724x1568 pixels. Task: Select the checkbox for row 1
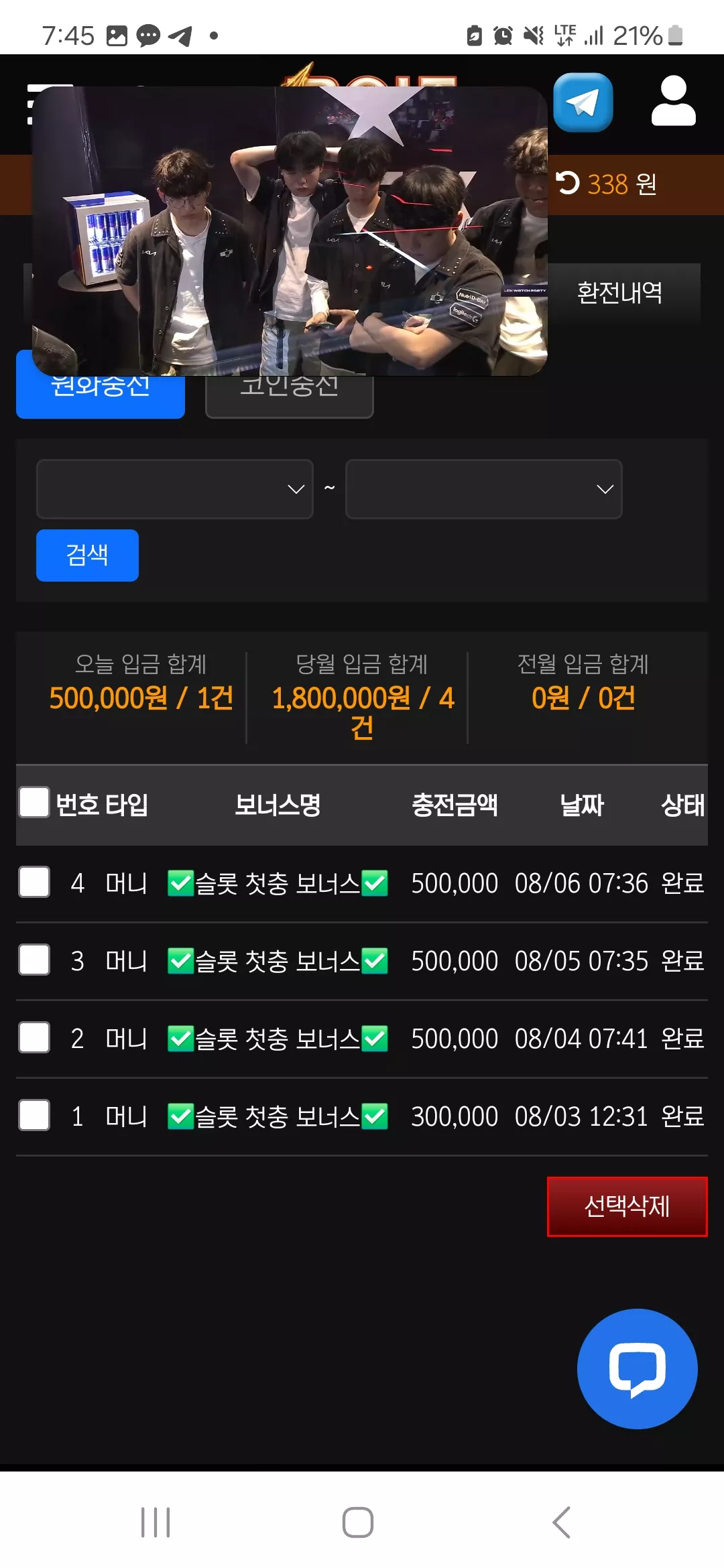[x=34, y=1115]
